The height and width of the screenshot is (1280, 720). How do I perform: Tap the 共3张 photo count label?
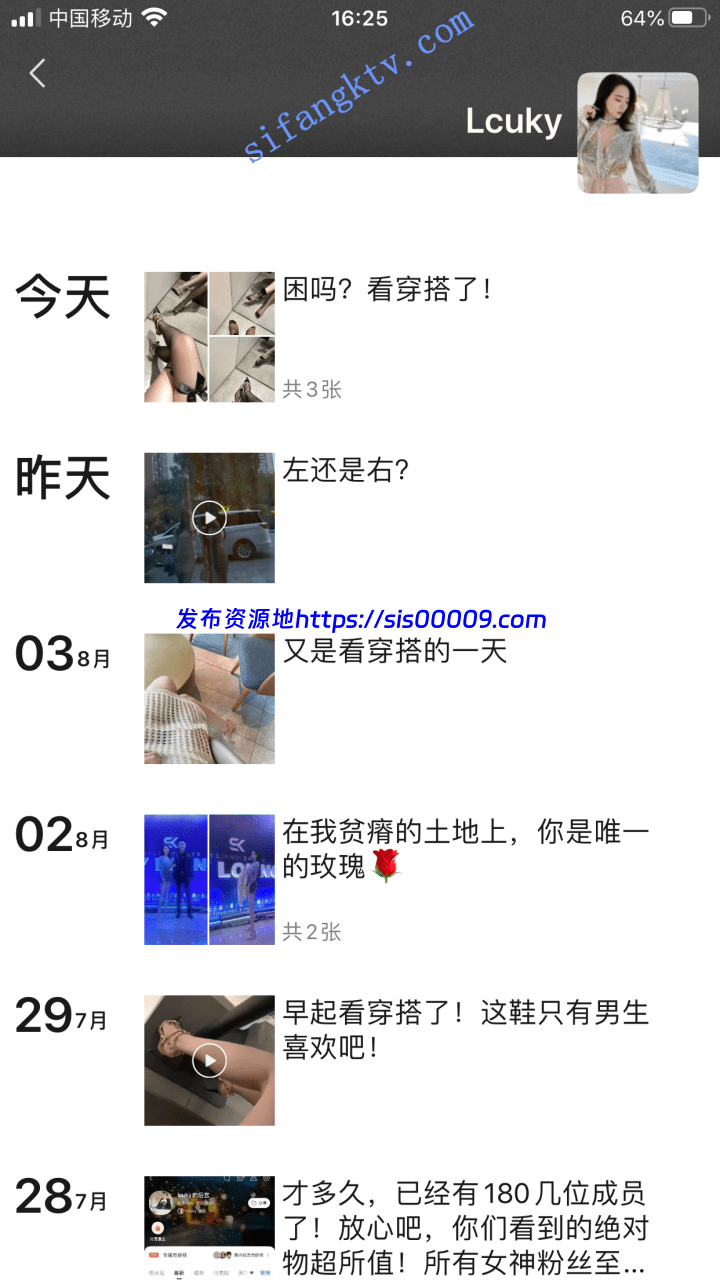[x=311, y=389]
